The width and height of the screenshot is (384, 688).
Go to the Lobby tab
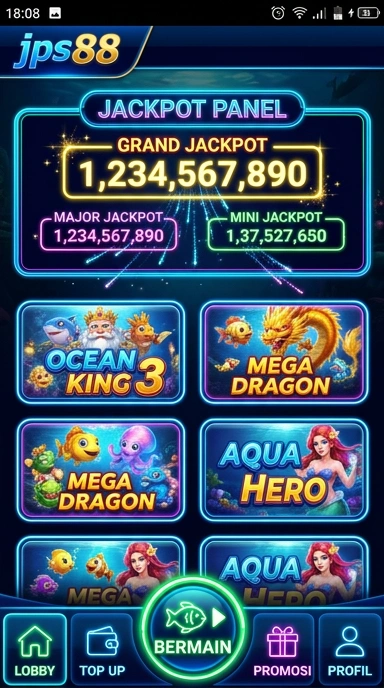point(35,650)
